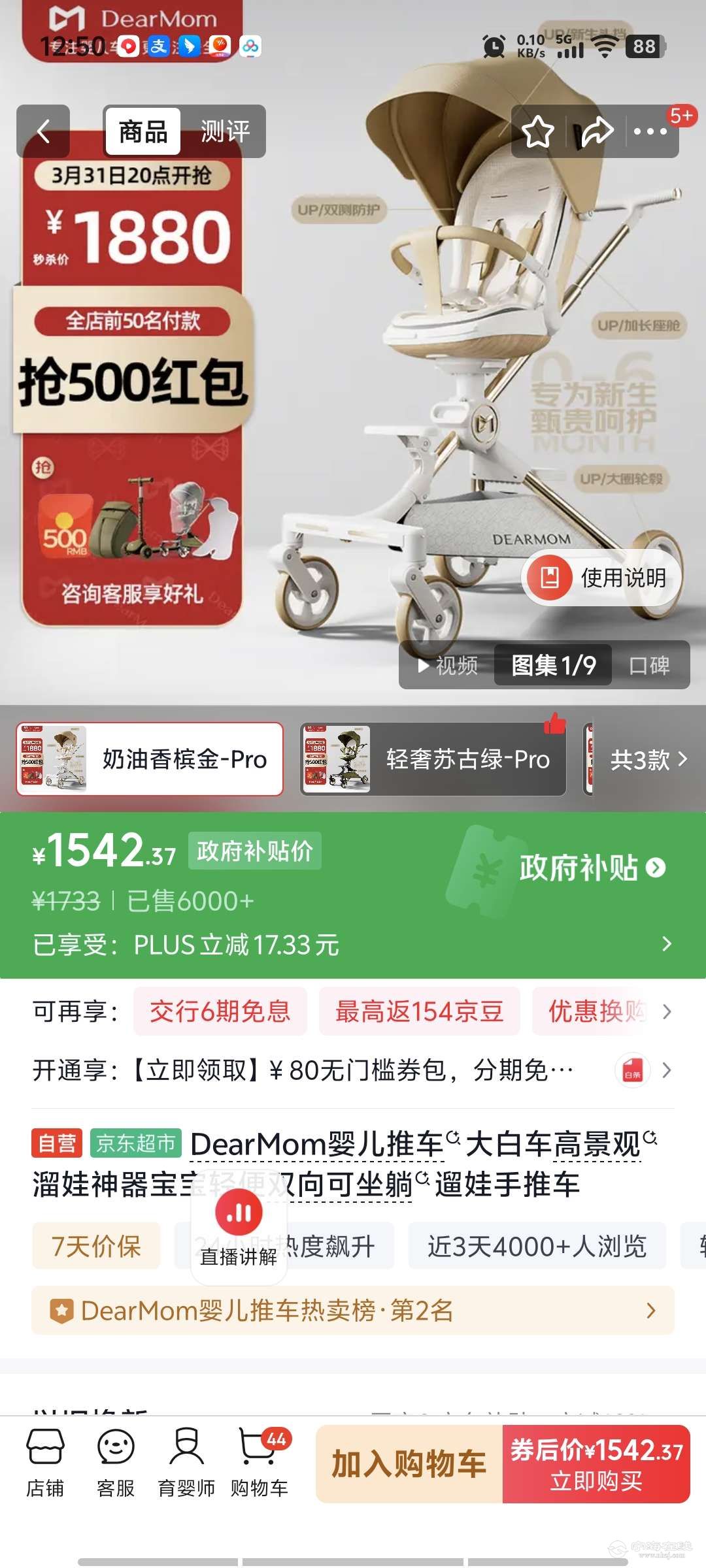706x1568 pixels.
Task: Favorite this product with the star icon
Action: 538,132
